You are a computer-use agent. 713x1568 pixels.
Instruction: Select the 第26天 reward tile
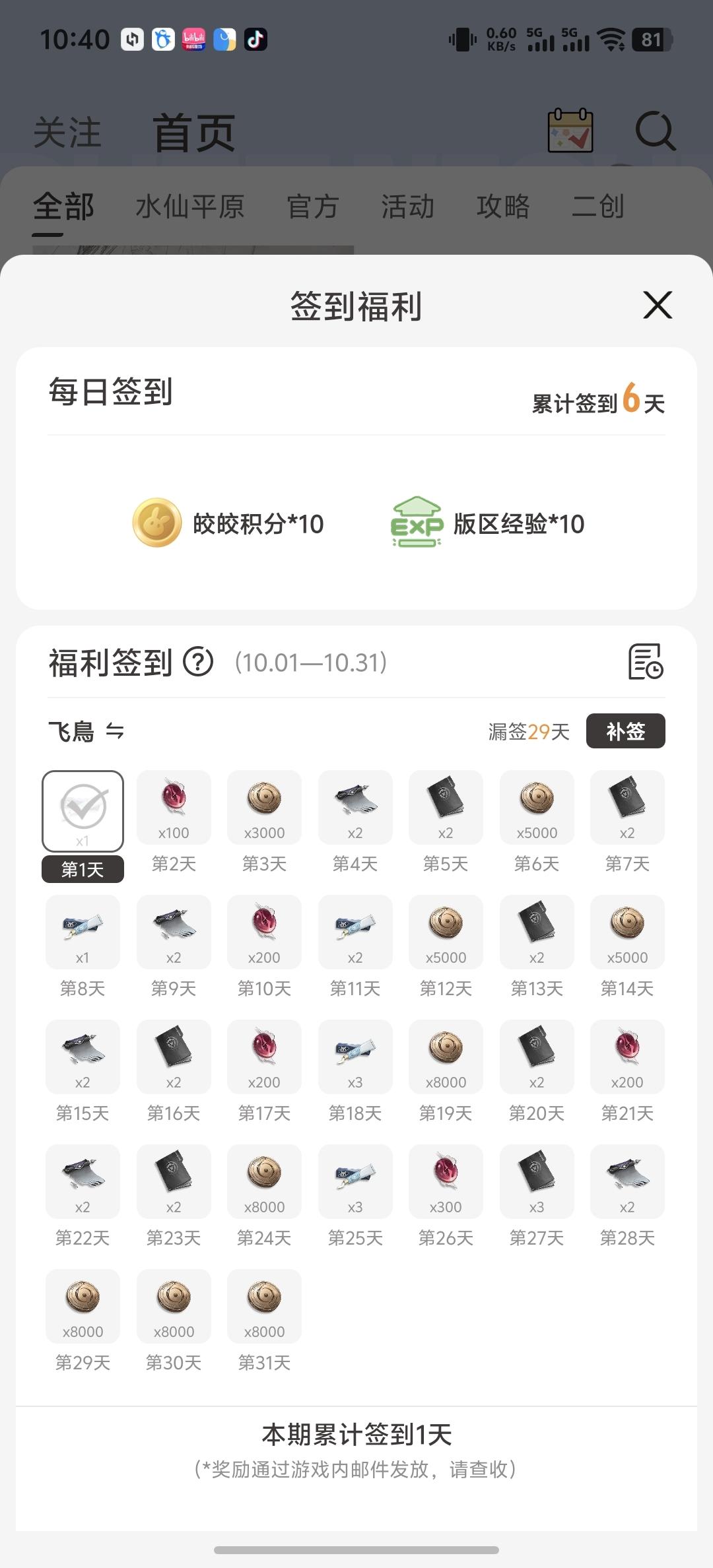pos(446,1181)
